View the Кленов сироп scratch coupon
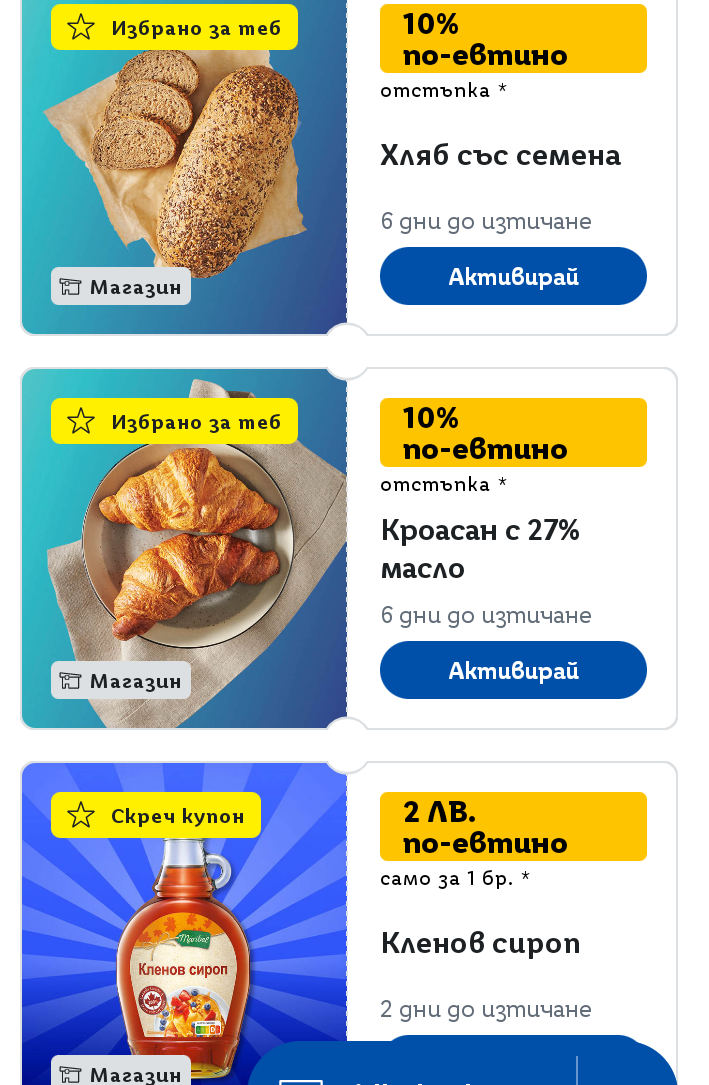The width and height of the screenshot is (709, 1085). [480, 943]
